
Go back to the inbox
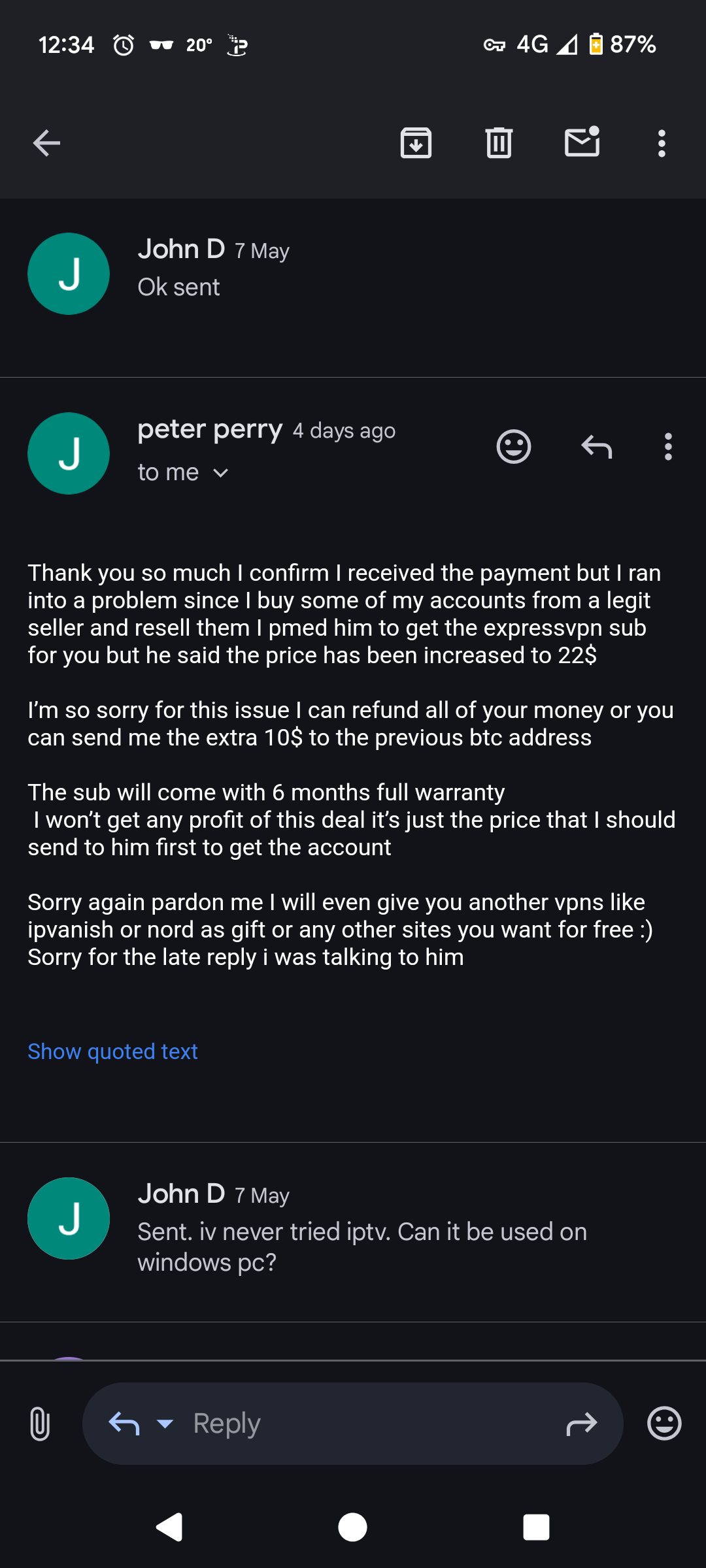click(x=46, y=143)
